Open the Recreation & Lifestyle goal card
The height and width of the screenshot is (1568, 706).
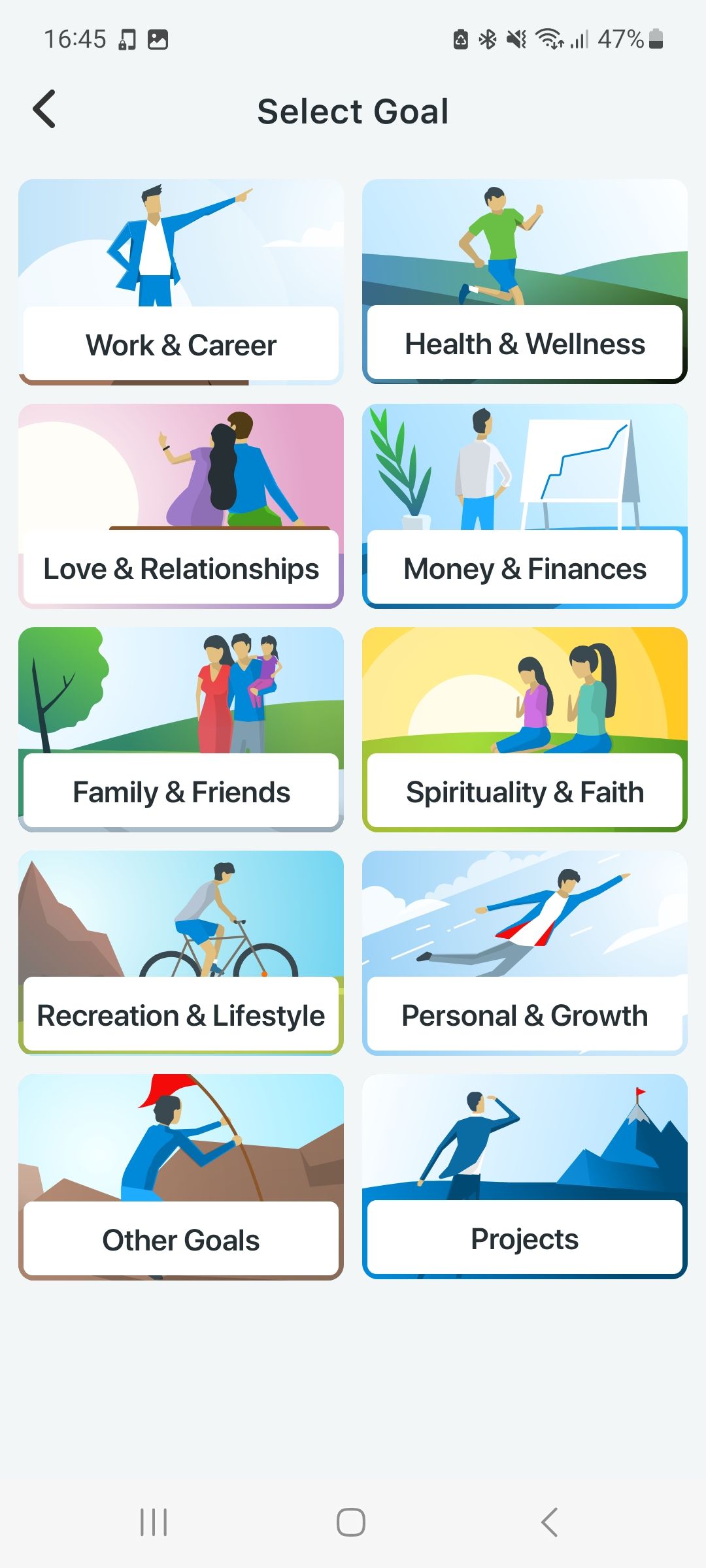click(x=181, y=953)
